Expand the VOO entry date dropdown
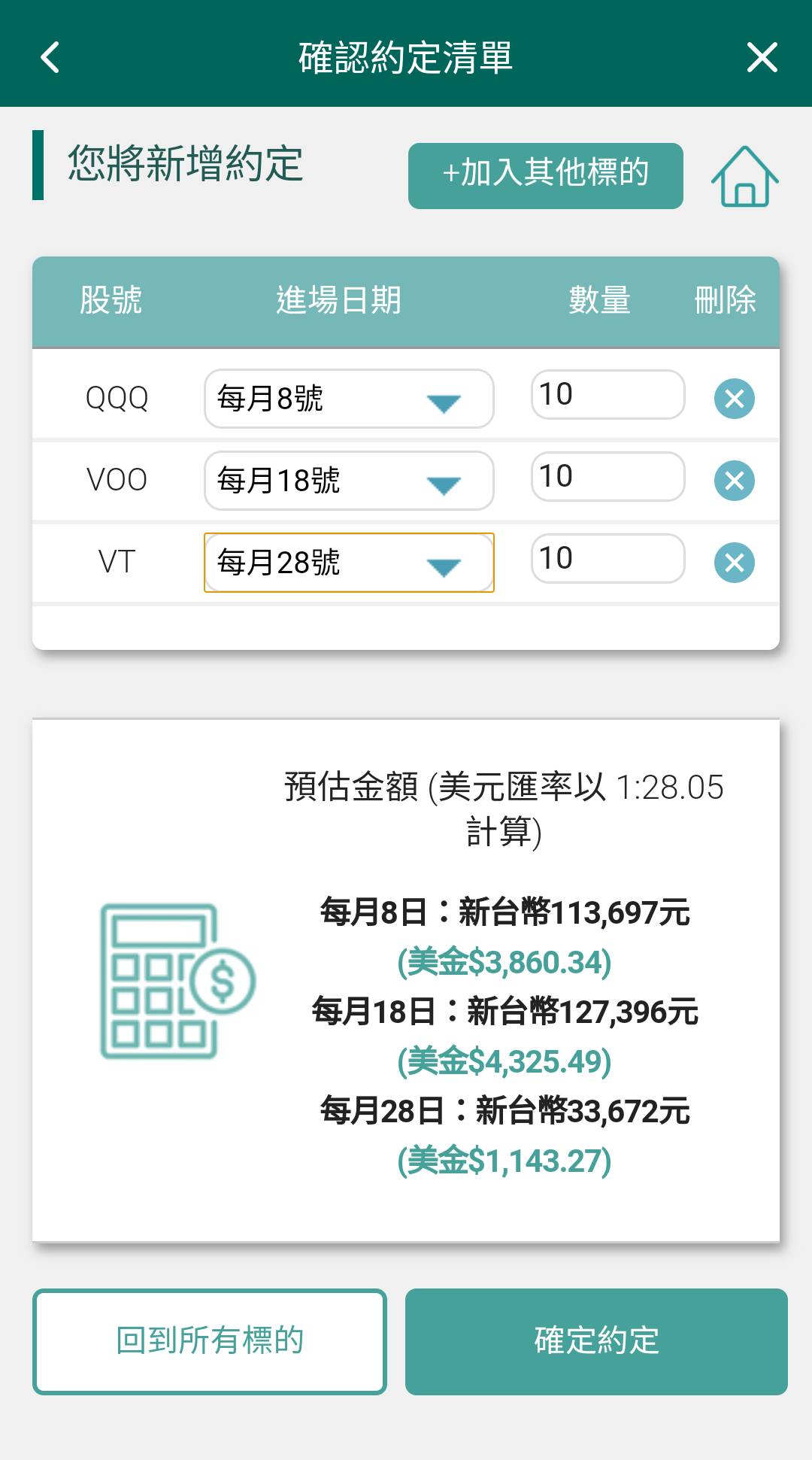Image resolution: width=812 pixels, height=1460 pixels. (349, 481)
